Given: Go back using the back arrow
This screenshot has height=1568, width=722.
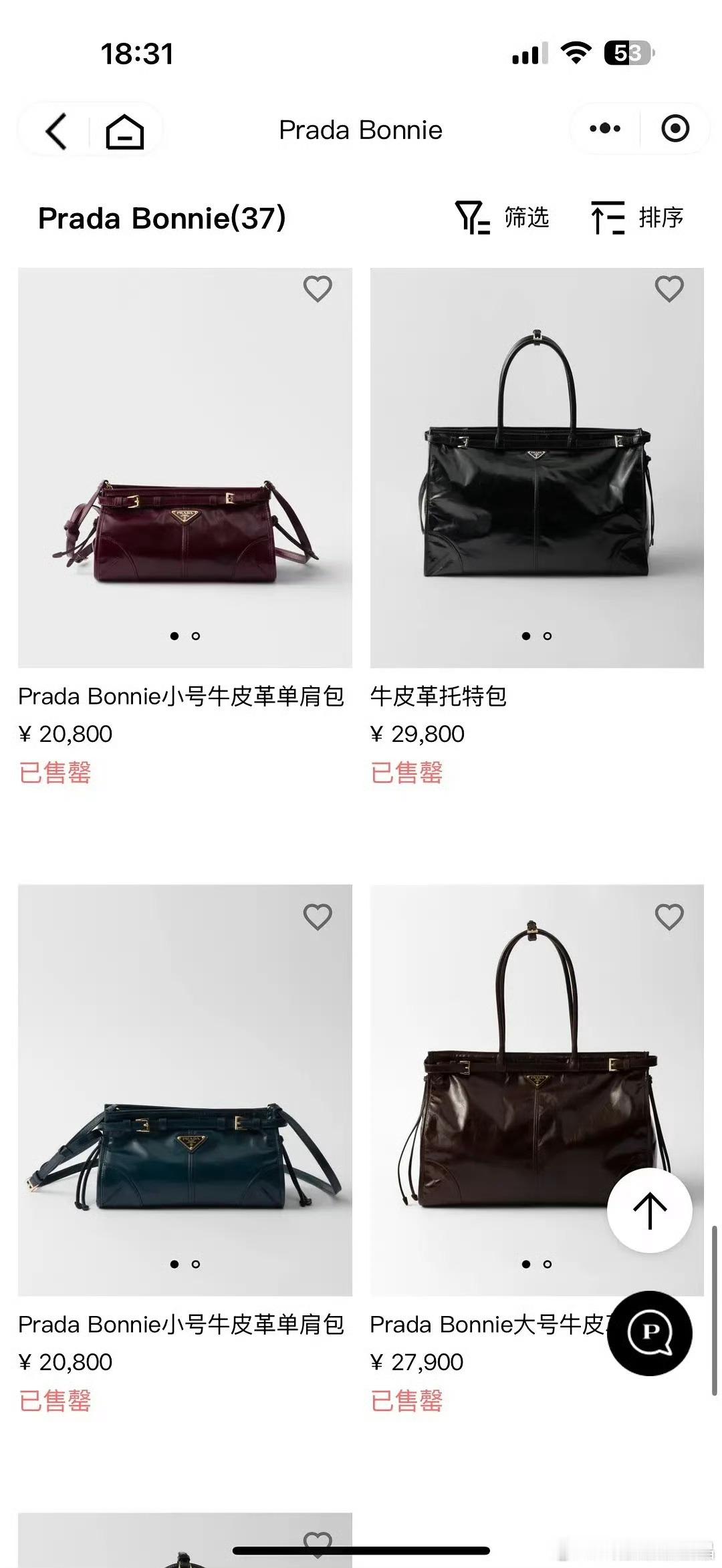Looking at the screenshot, I should coord(55,130).
